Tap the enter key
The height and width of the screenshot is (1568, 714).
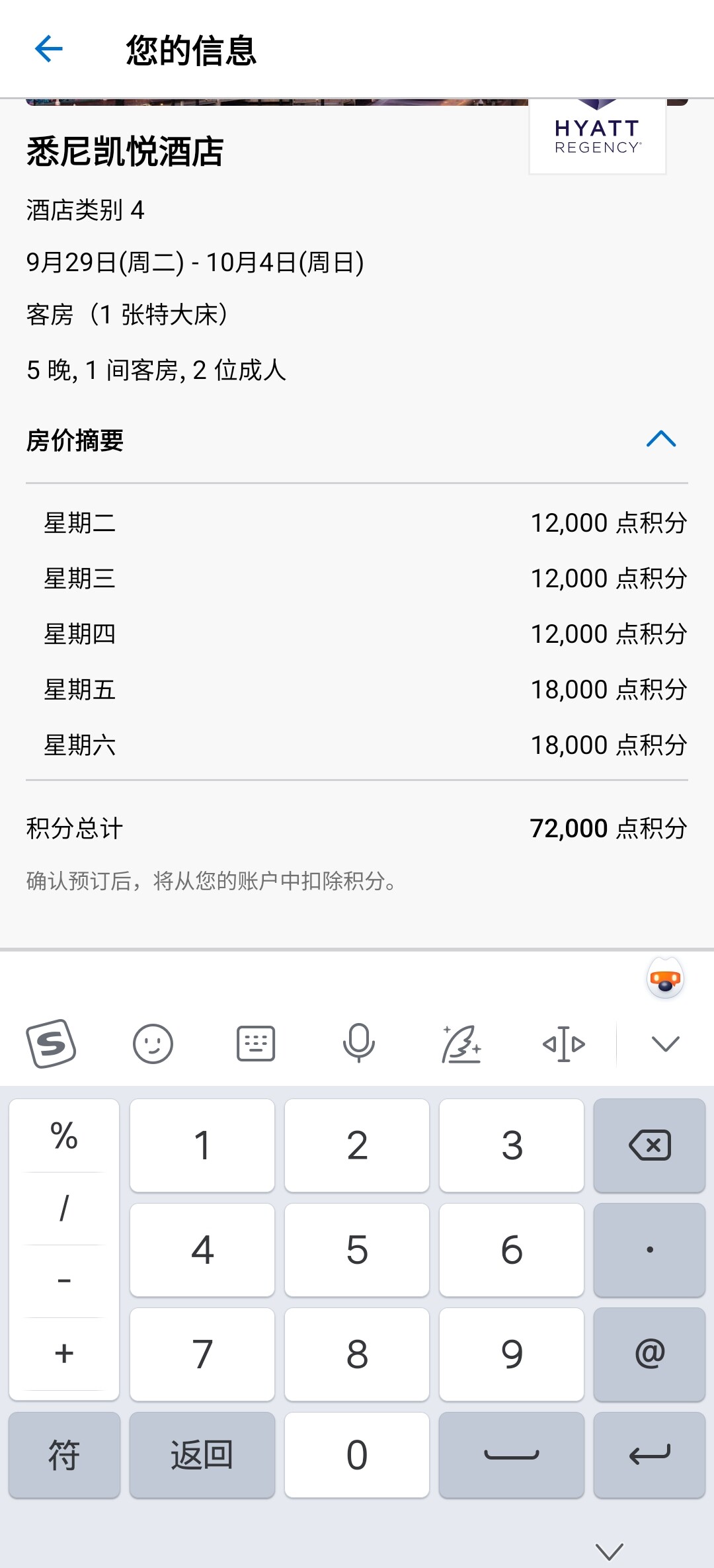[x=649, y=1455]
